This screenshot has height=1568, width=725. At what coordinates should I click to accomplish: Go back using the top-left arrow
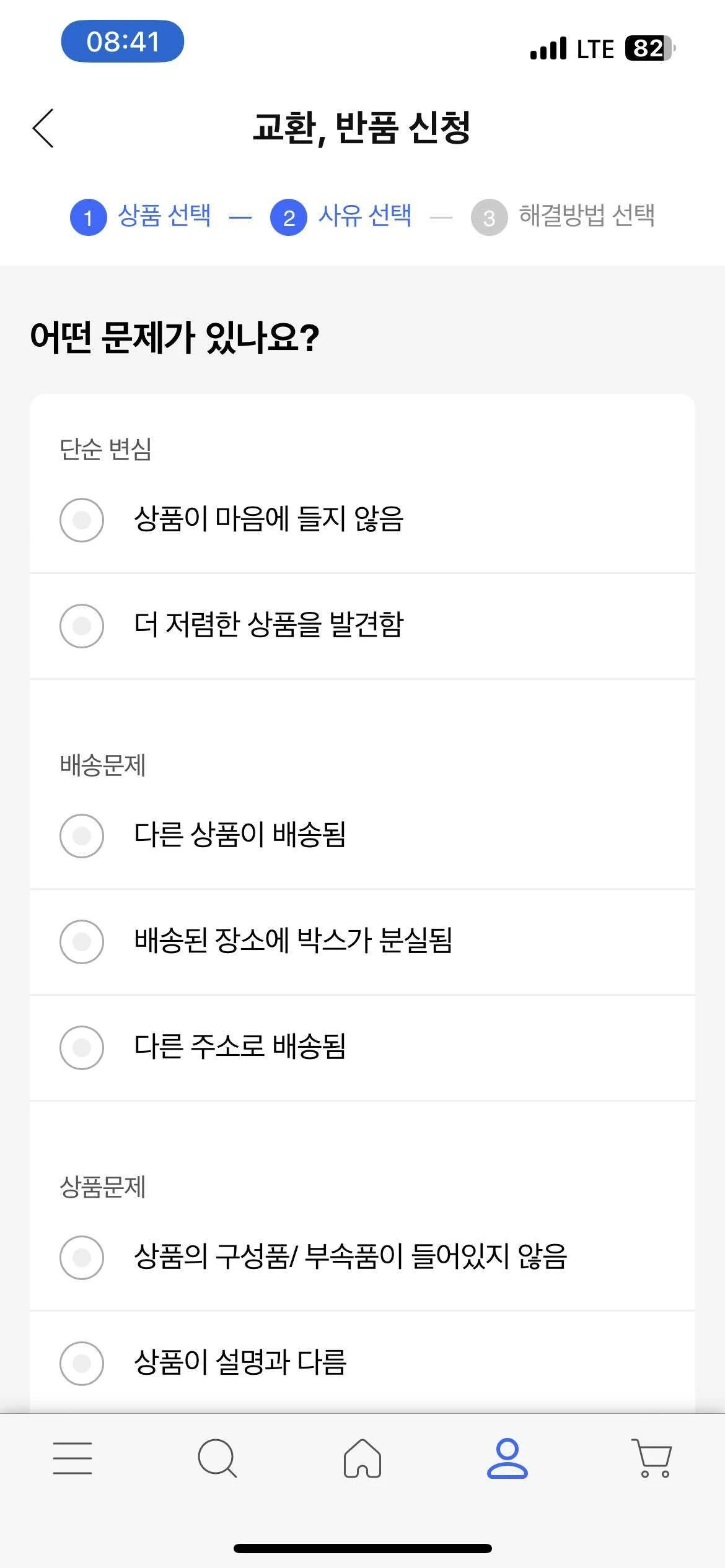(x=43, y=128)
